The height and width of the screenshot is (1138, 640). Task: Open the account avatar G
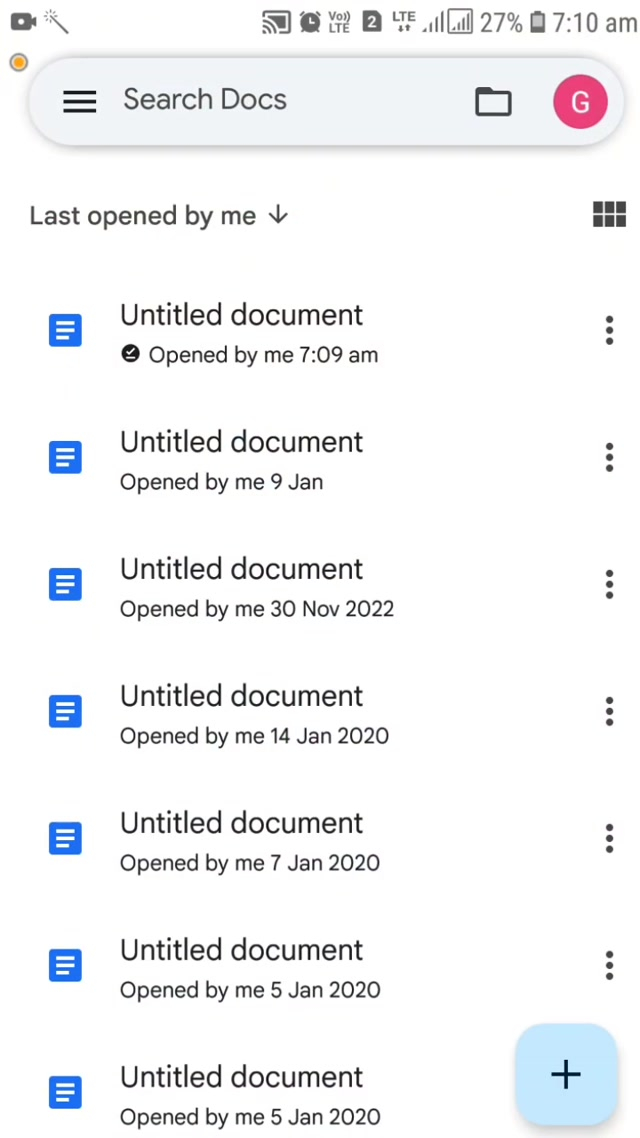point(580,101)
